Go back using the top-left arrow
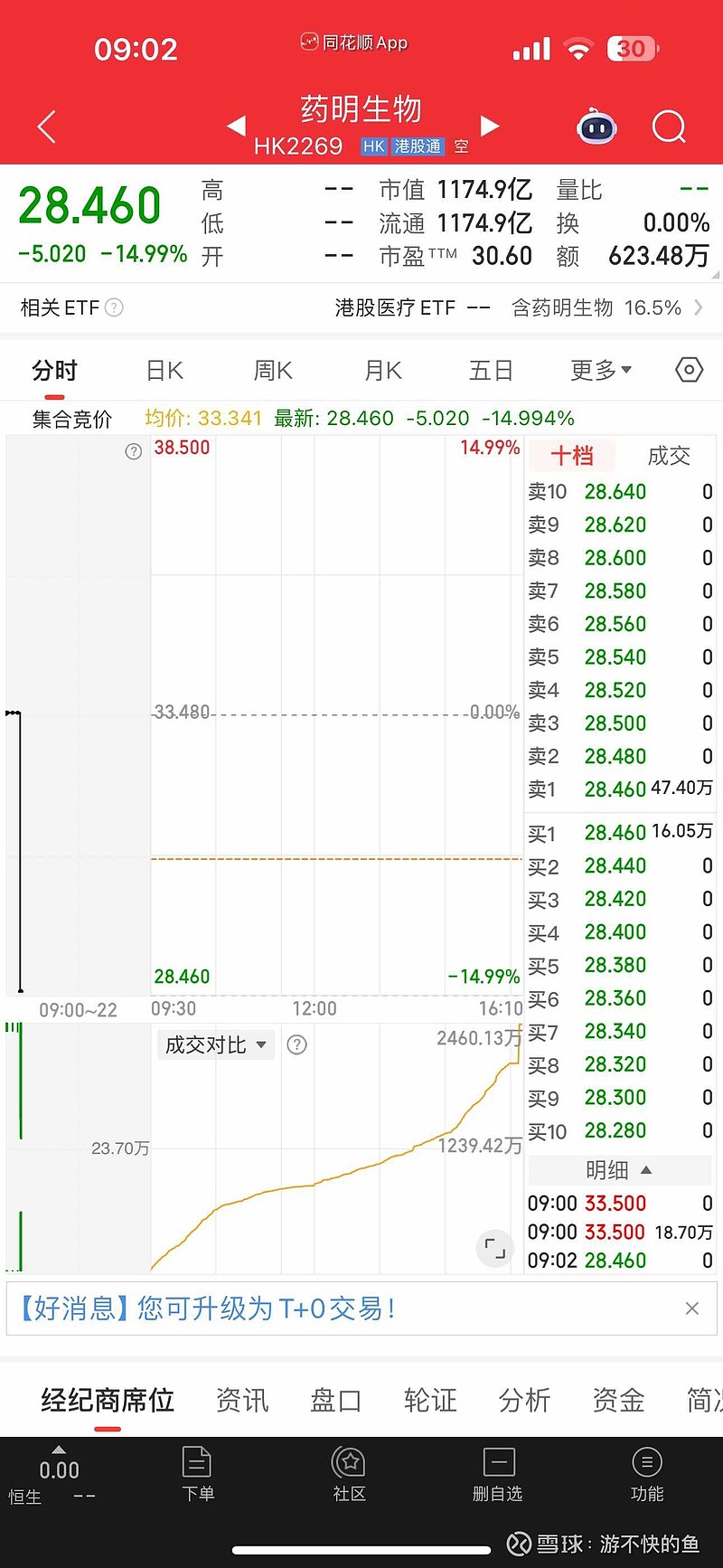Screen dimensions: 723x1568 (x=47, y=128)
